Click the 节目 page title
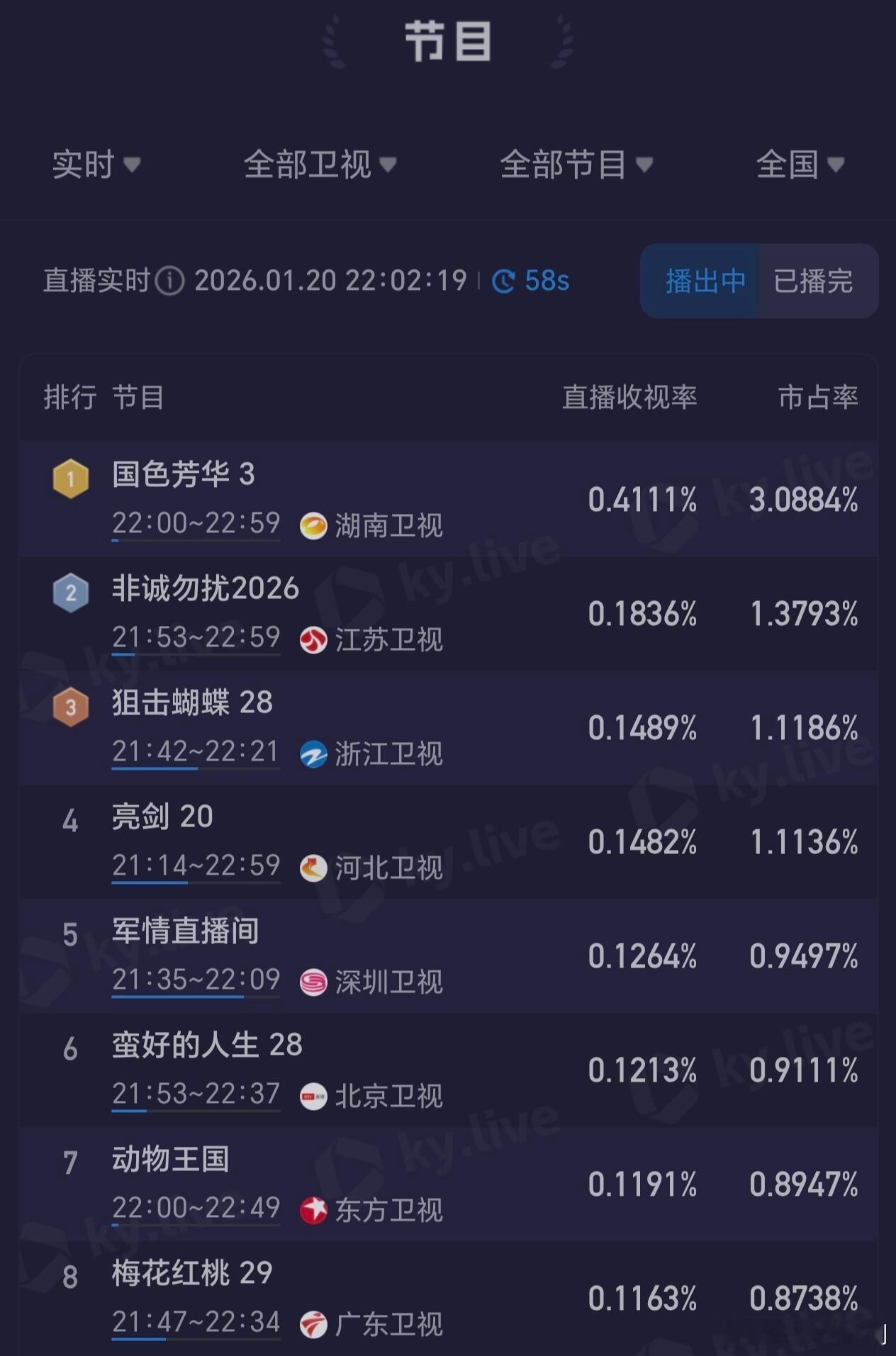896x1356 pixels. [447, 41]
